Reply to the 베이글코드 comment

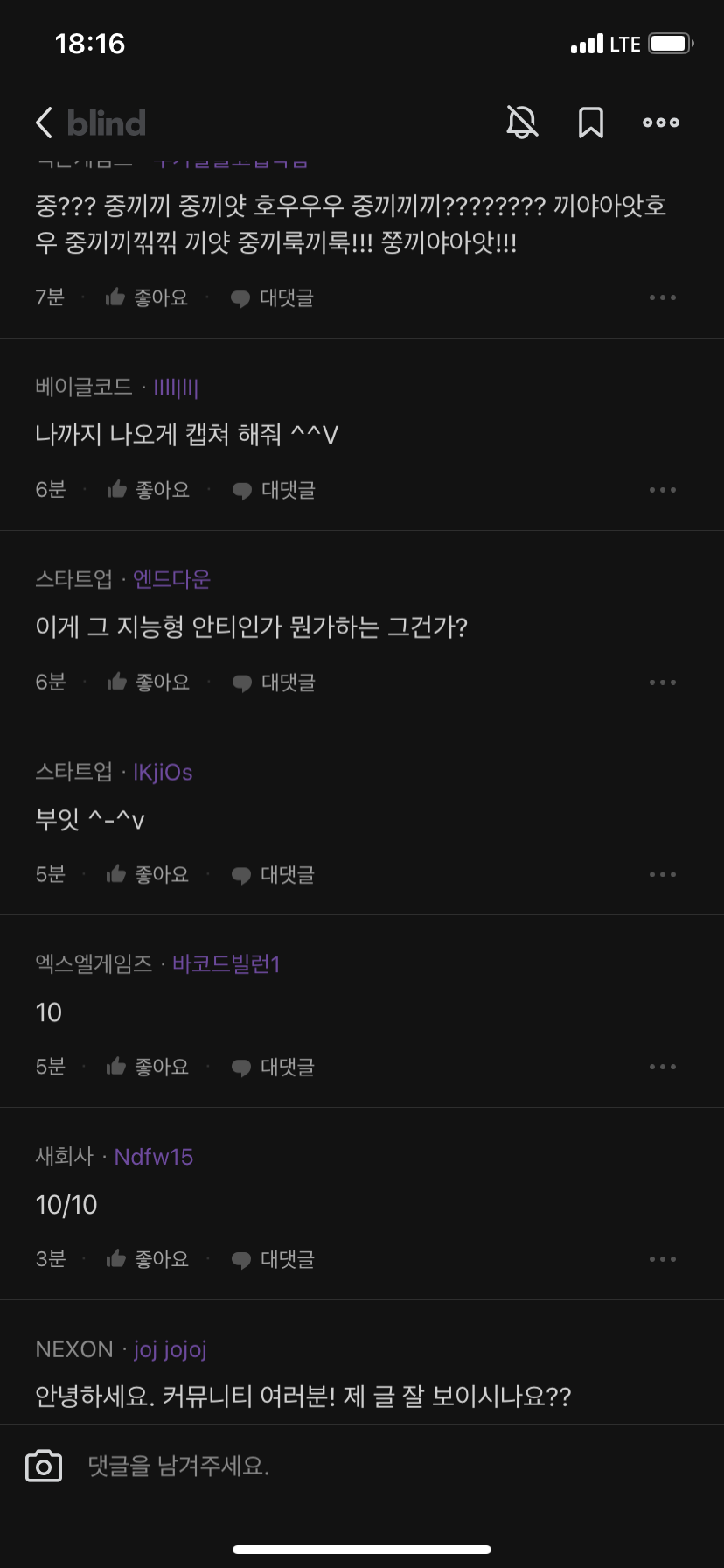pos(273,490)
